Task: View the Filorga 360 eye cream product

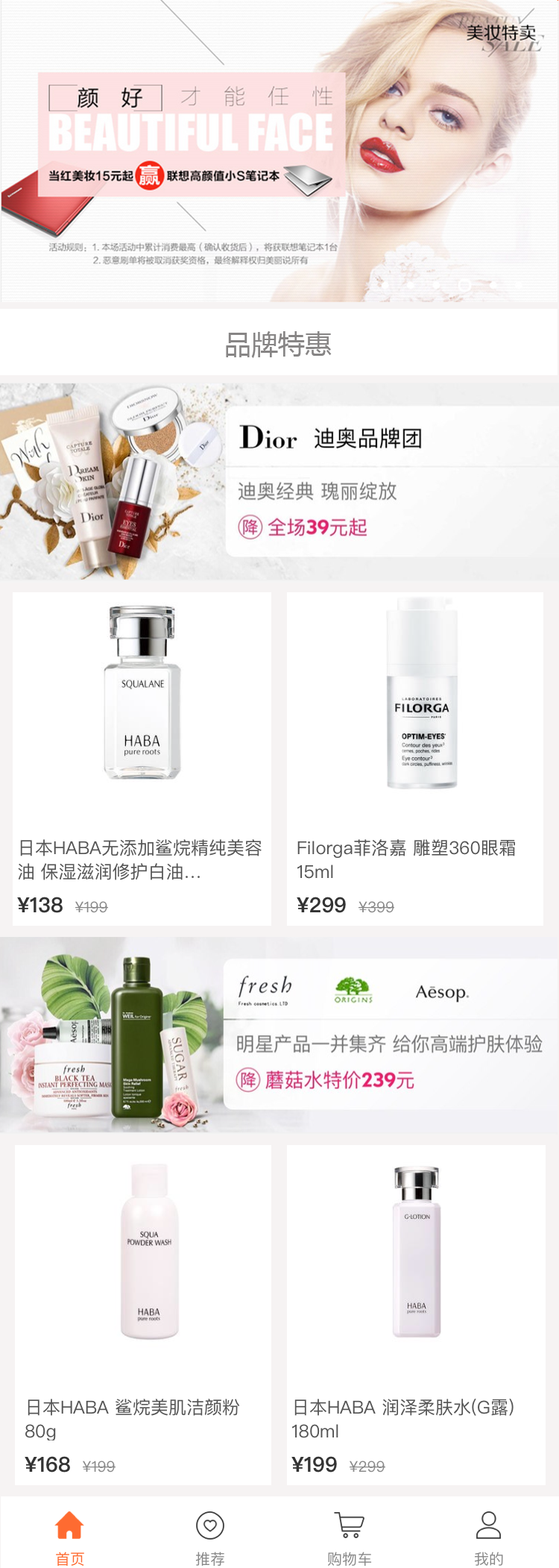Action: pos(415,758)
